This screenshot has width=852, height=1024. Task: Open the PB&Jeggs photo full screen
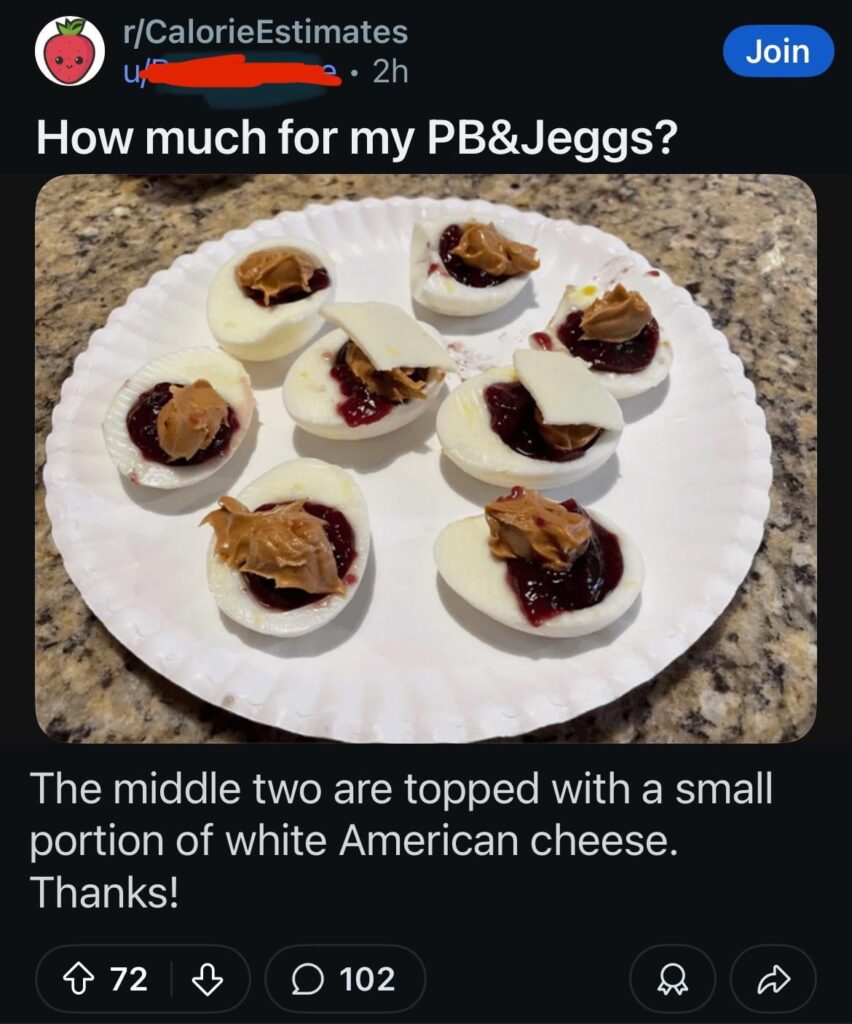coord(425,458)
